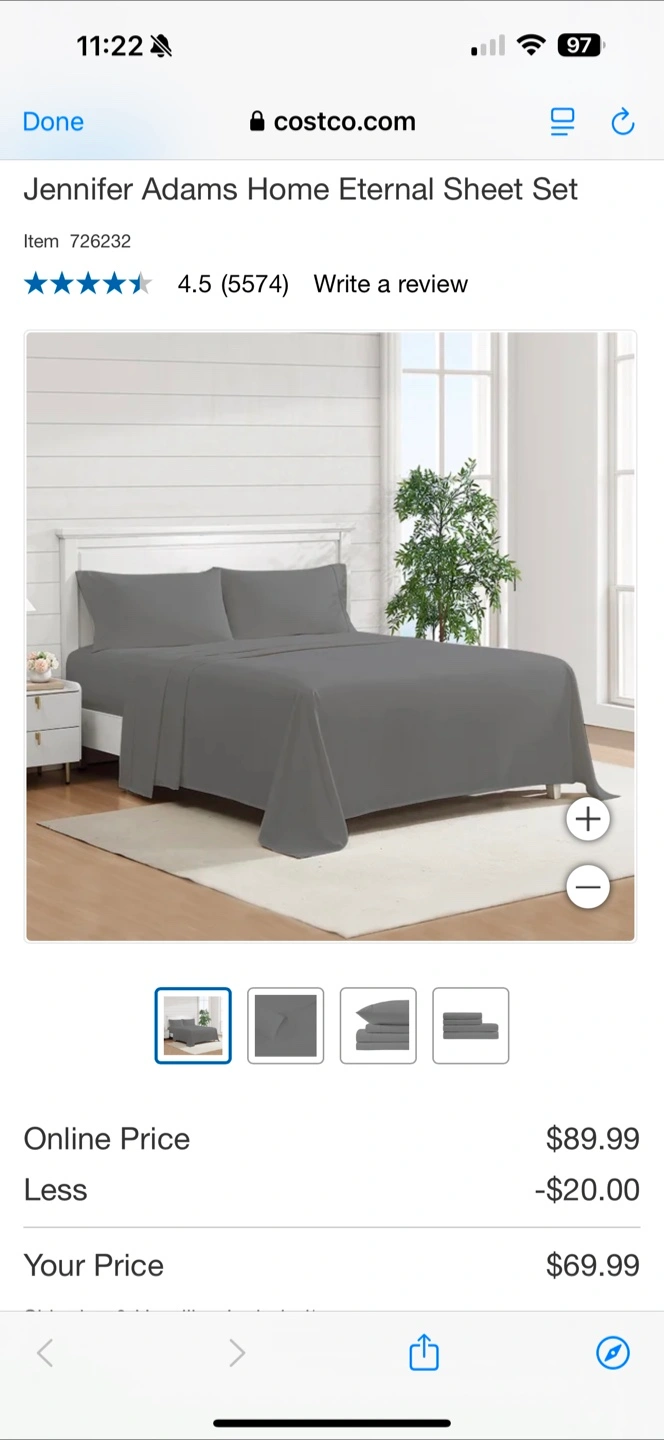Zoom out of the product image

(588, 887)
